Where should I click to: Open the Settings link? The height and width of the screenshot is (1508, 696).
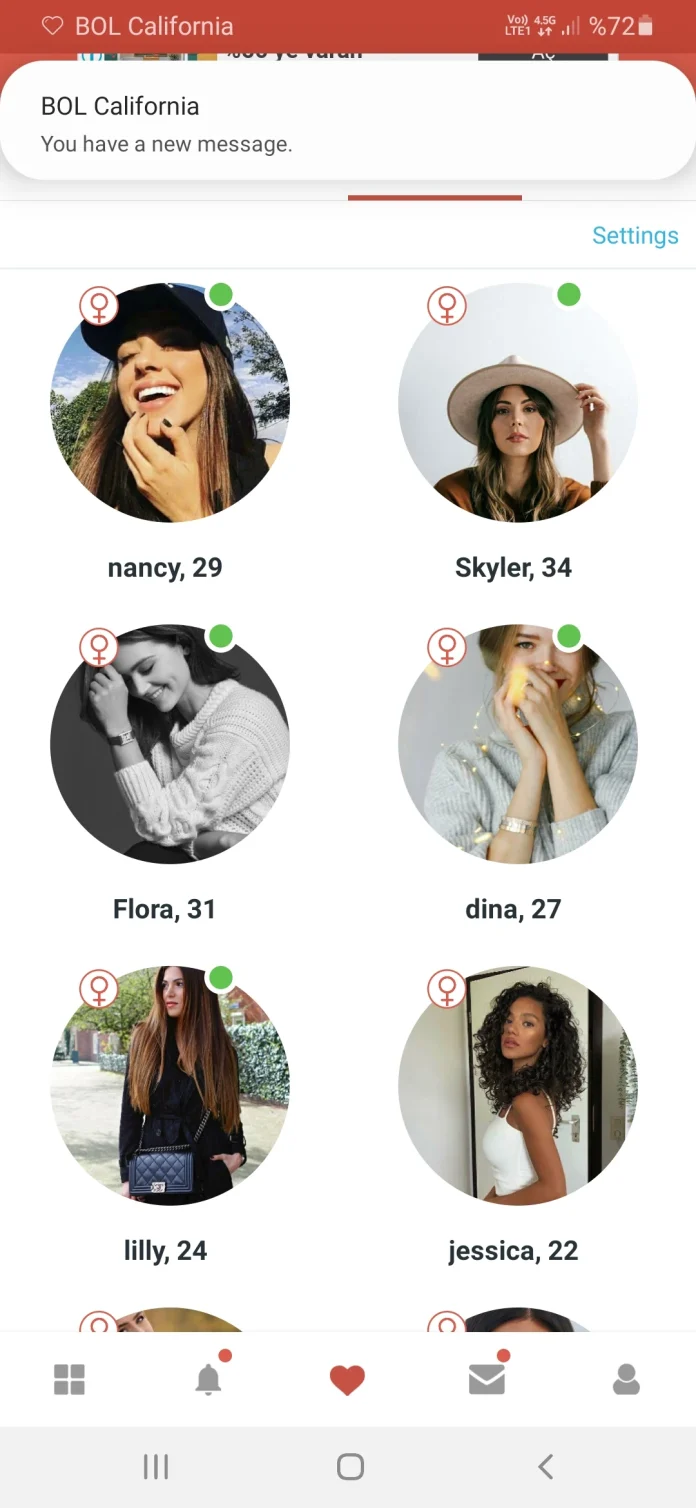(x=635, y=235)
